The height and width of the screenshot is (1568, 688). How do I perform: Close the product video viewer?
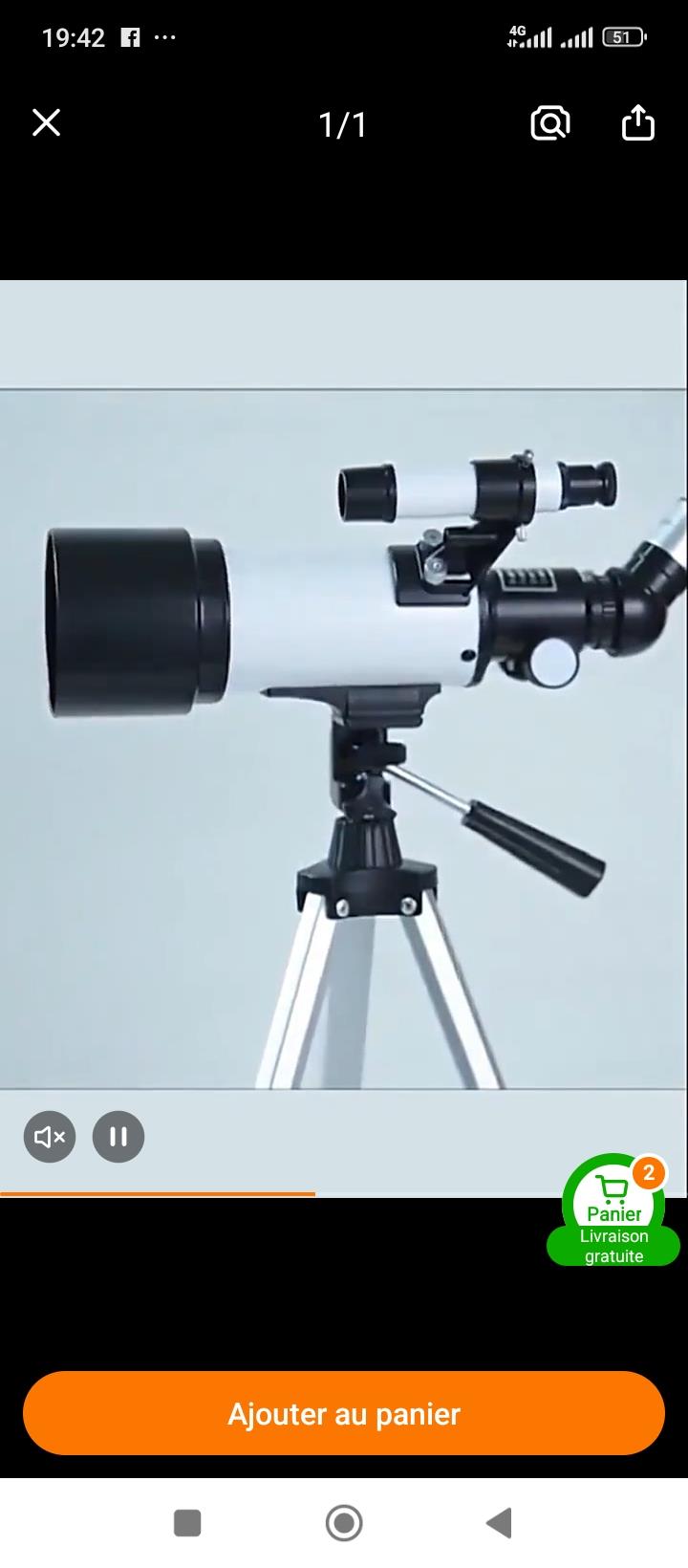[46, 123]
